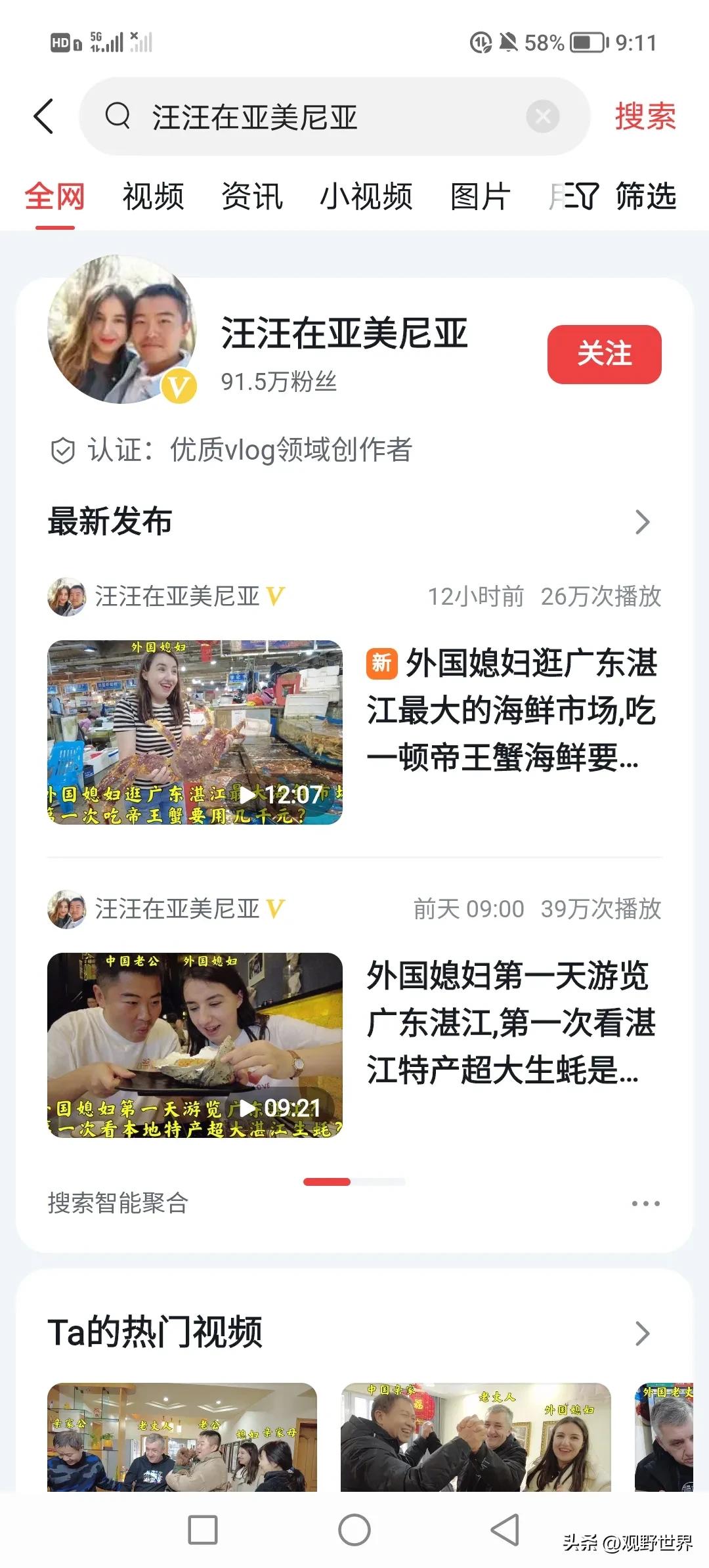The height and width of the screenshot is (1568, 709).
Task: Clear the search text with the X icon
Action: 542,116
